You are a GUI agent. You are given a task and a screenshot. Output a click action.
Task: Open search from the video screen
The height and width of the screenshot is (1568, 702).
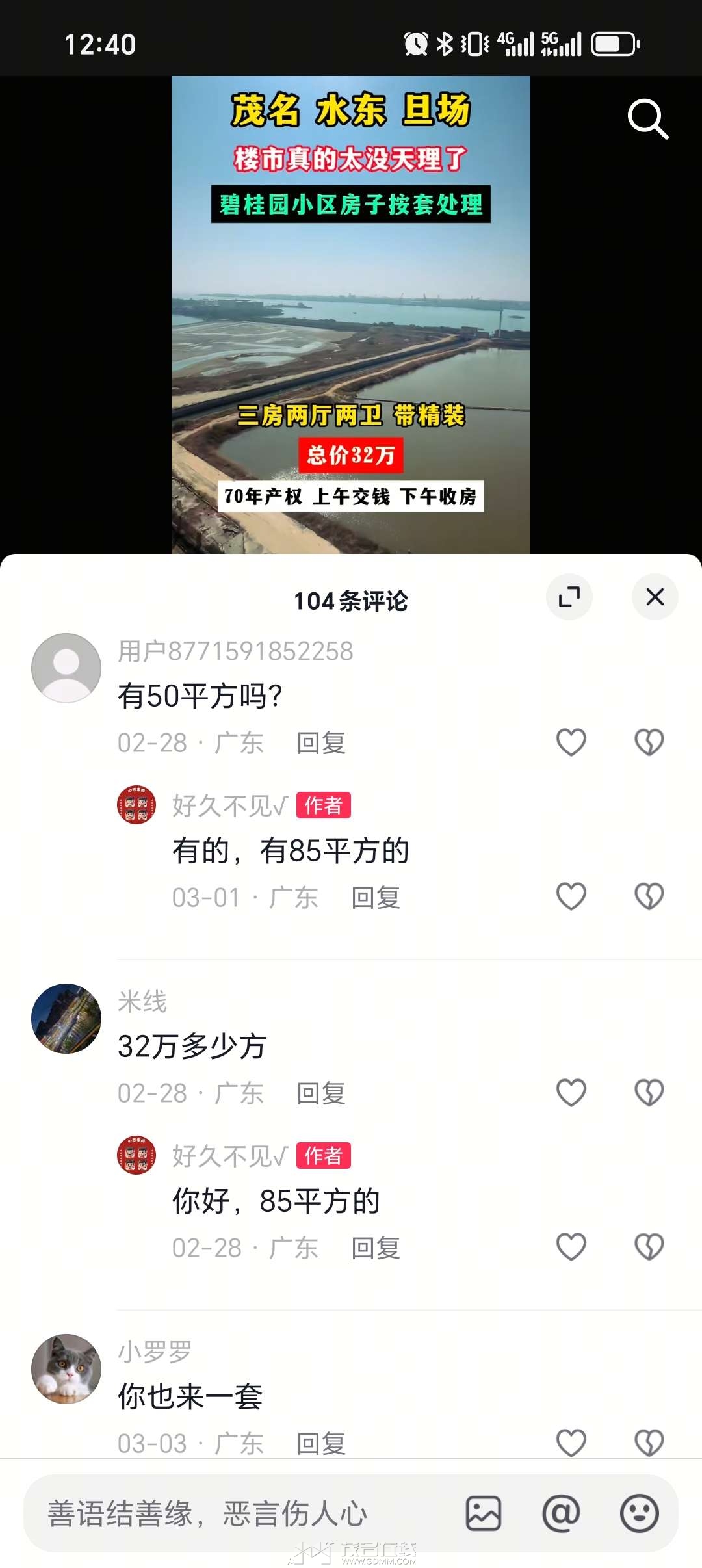[x=647, y=119]
